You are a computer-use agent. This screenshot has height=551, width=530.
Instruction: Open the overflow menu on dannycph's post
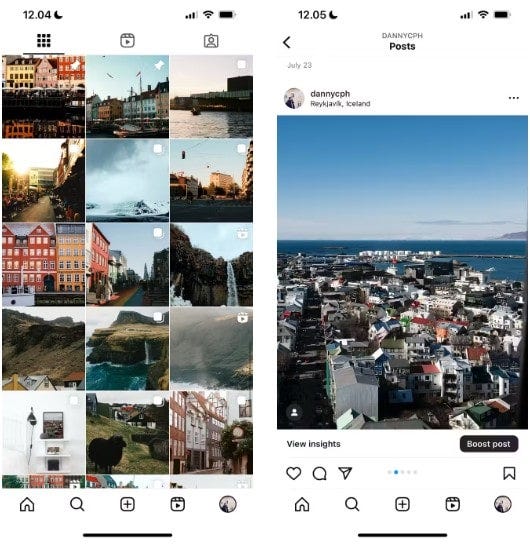(513, 98)
